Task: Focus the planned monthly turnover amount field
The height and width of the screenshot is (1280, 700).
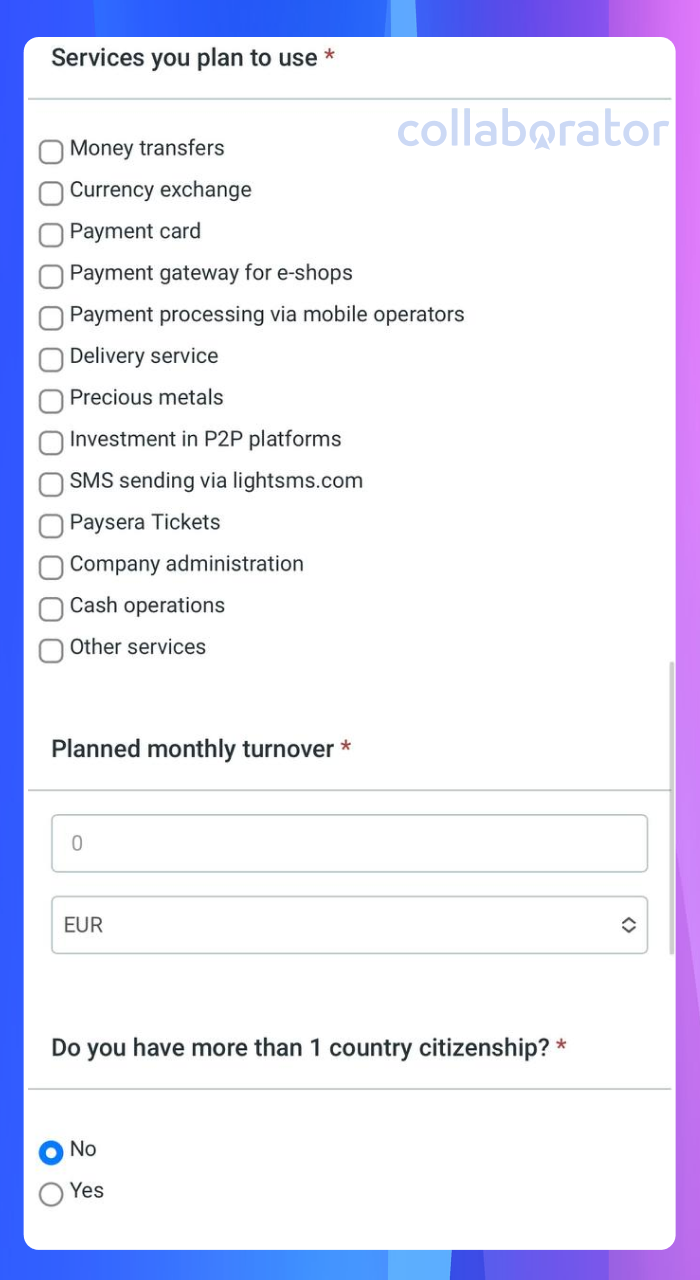Action: pos(349,843)
